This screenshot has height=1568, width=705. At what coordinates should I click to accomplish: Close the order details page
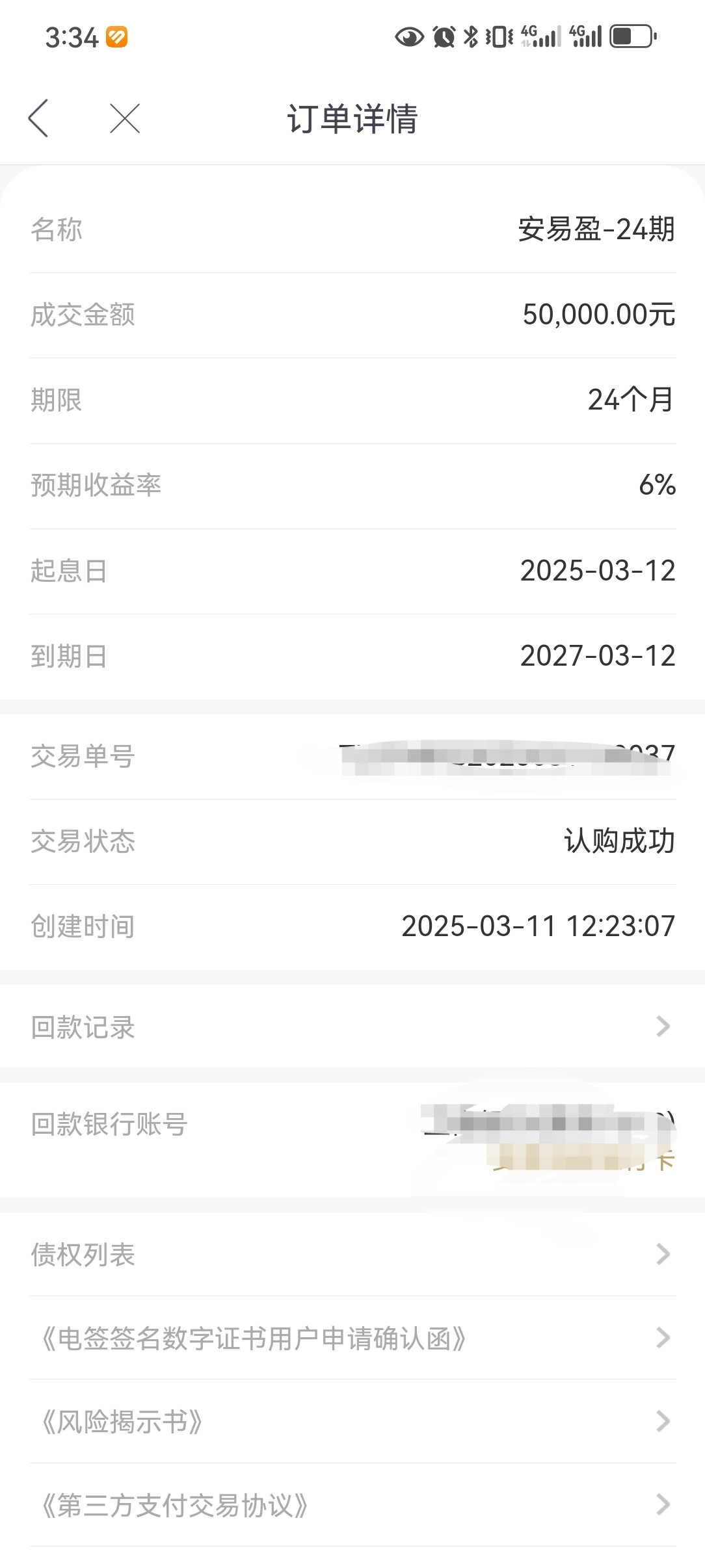125,118
